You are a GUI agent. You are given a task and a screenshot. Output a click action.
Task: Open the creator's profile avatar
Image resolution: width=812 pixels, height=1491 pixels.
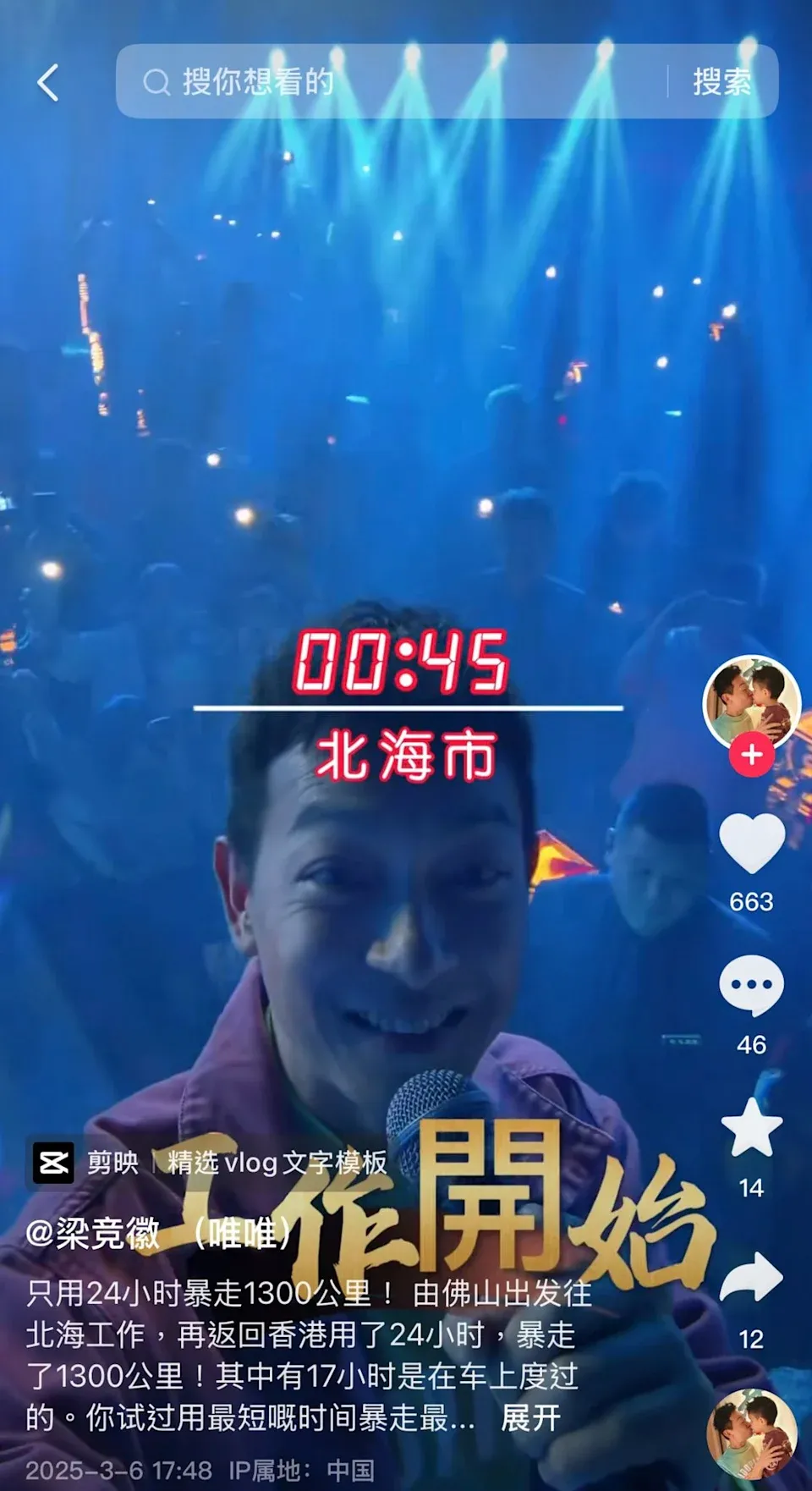click(751, 702)
